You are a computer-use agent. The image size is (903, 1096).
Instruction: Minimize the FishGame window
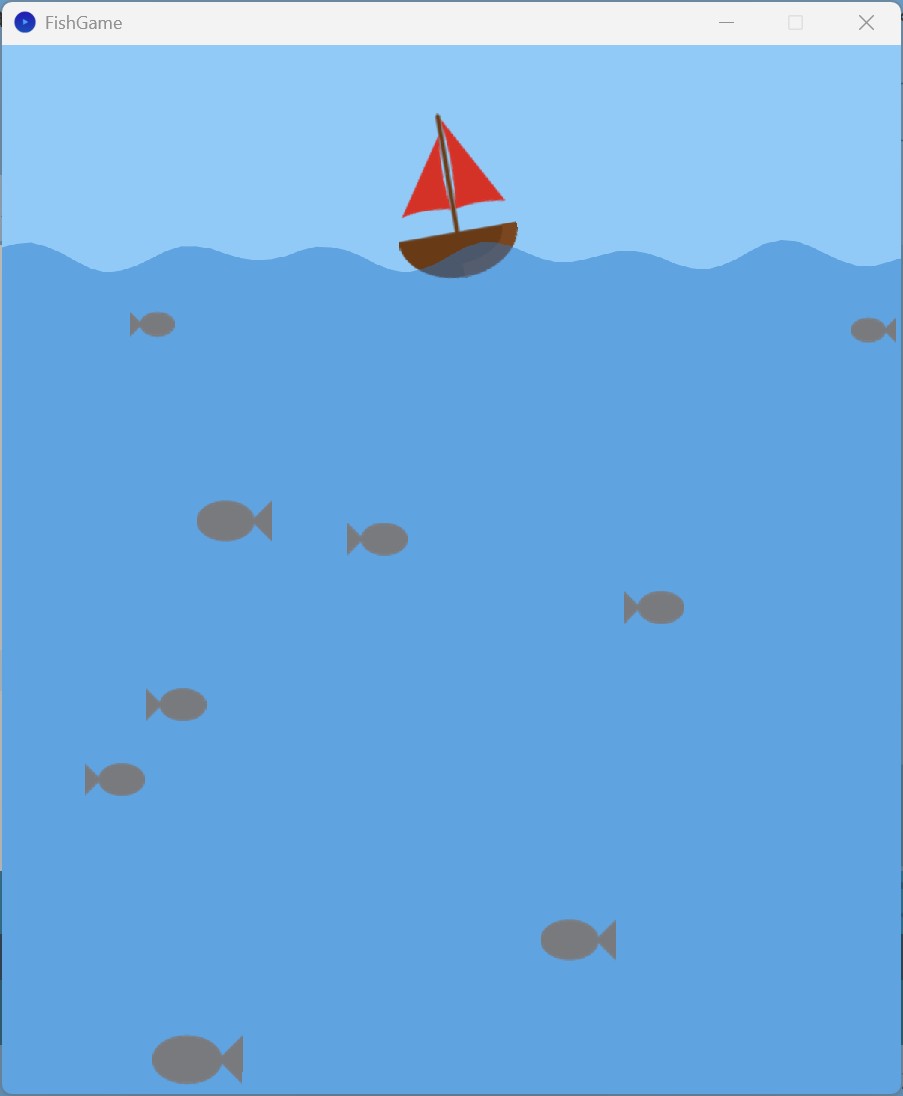coord(727,23)
